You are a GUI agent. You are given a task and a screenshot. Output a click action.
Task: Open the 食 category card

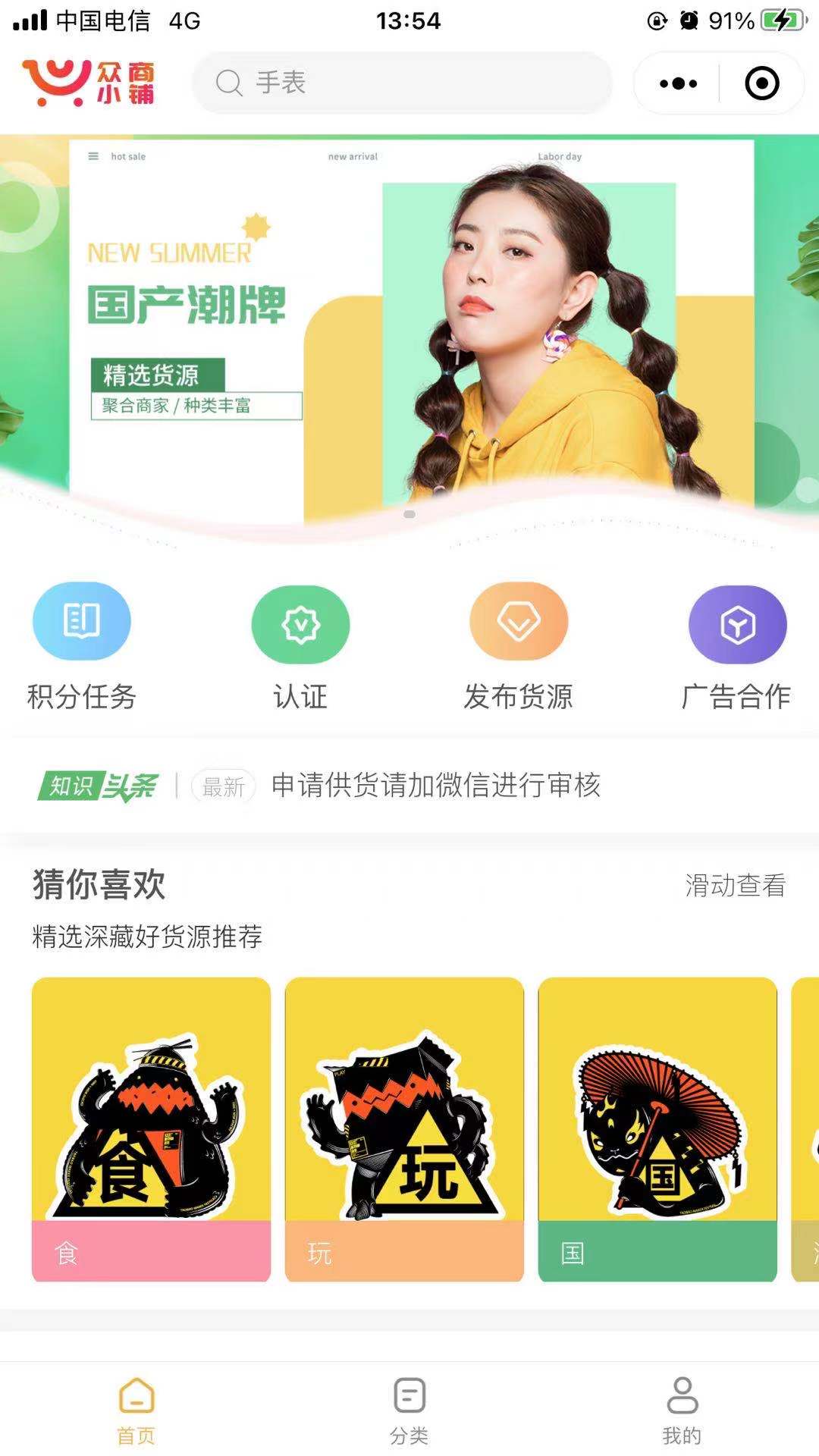click(151, 1128)
